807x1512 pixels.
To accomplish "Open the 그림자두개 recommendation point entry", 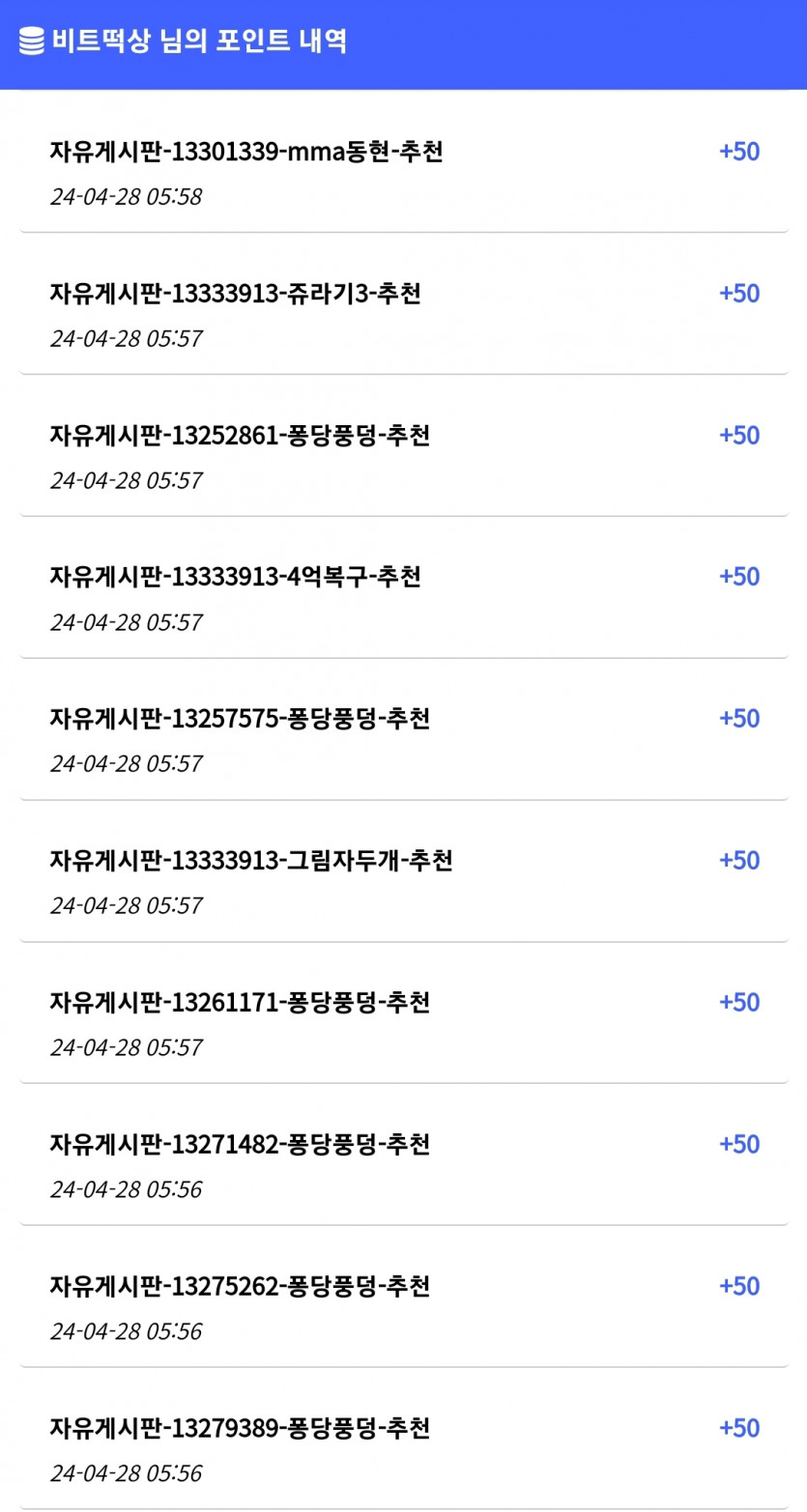I will pyautogui.click(x=251, y=861).
